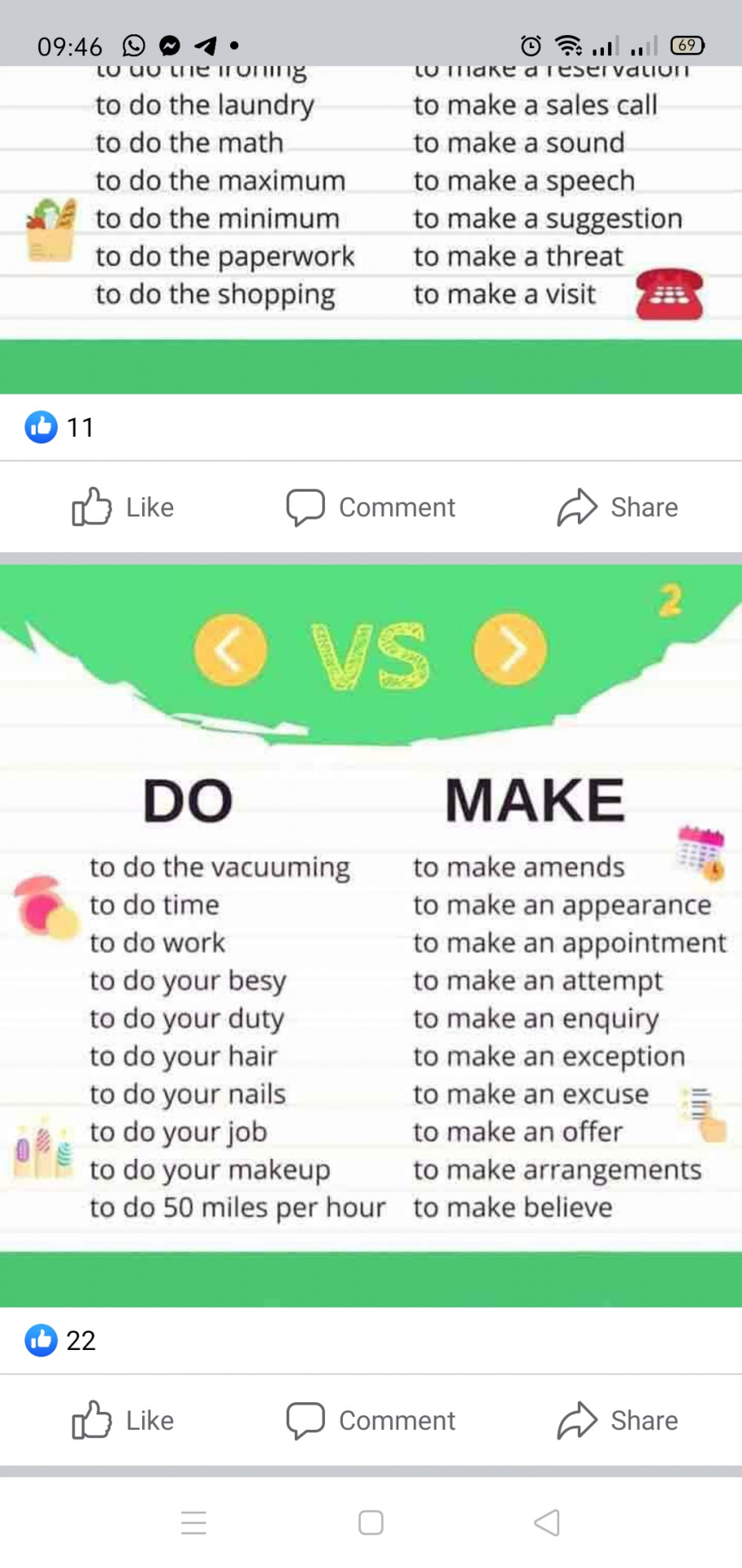Open the DO vs MAKE post image

pyautogui.click(x=371, y=939)
